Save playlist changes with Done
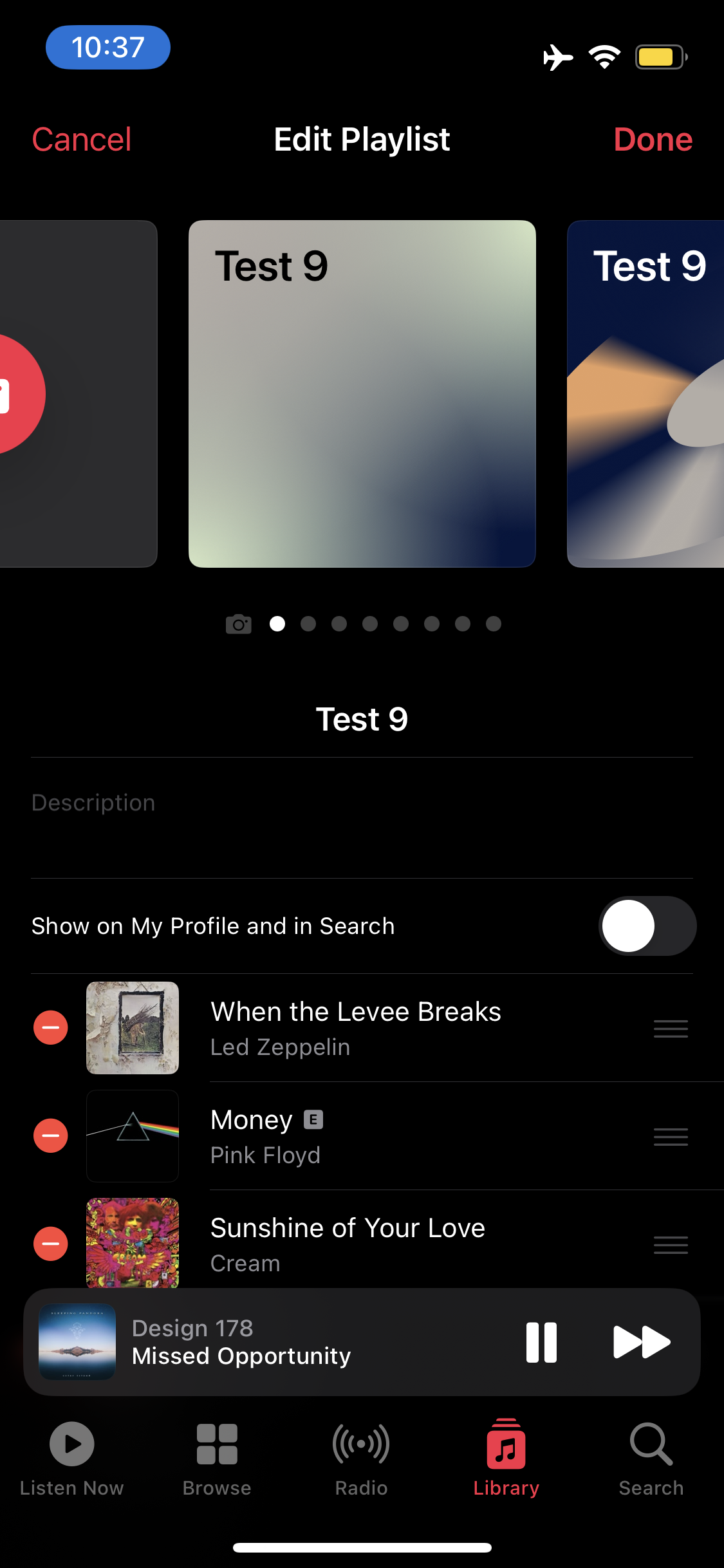Screen dimensions: 724x1568 click(x=653, y=140)
